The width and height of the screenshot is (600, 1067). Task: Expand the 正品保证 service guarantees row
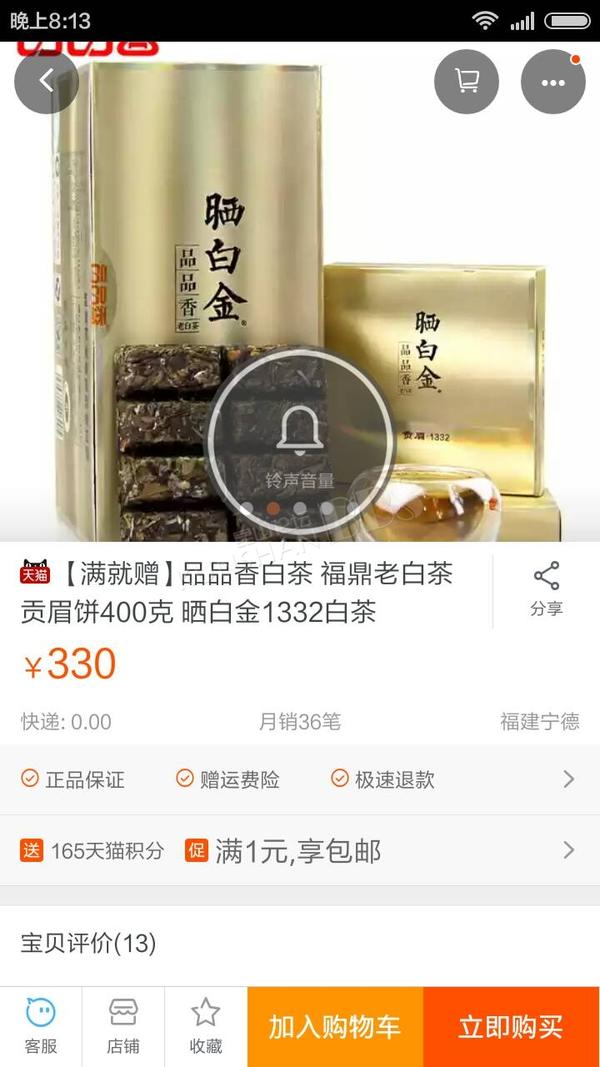pyautogui.click(x=300, y=779)
